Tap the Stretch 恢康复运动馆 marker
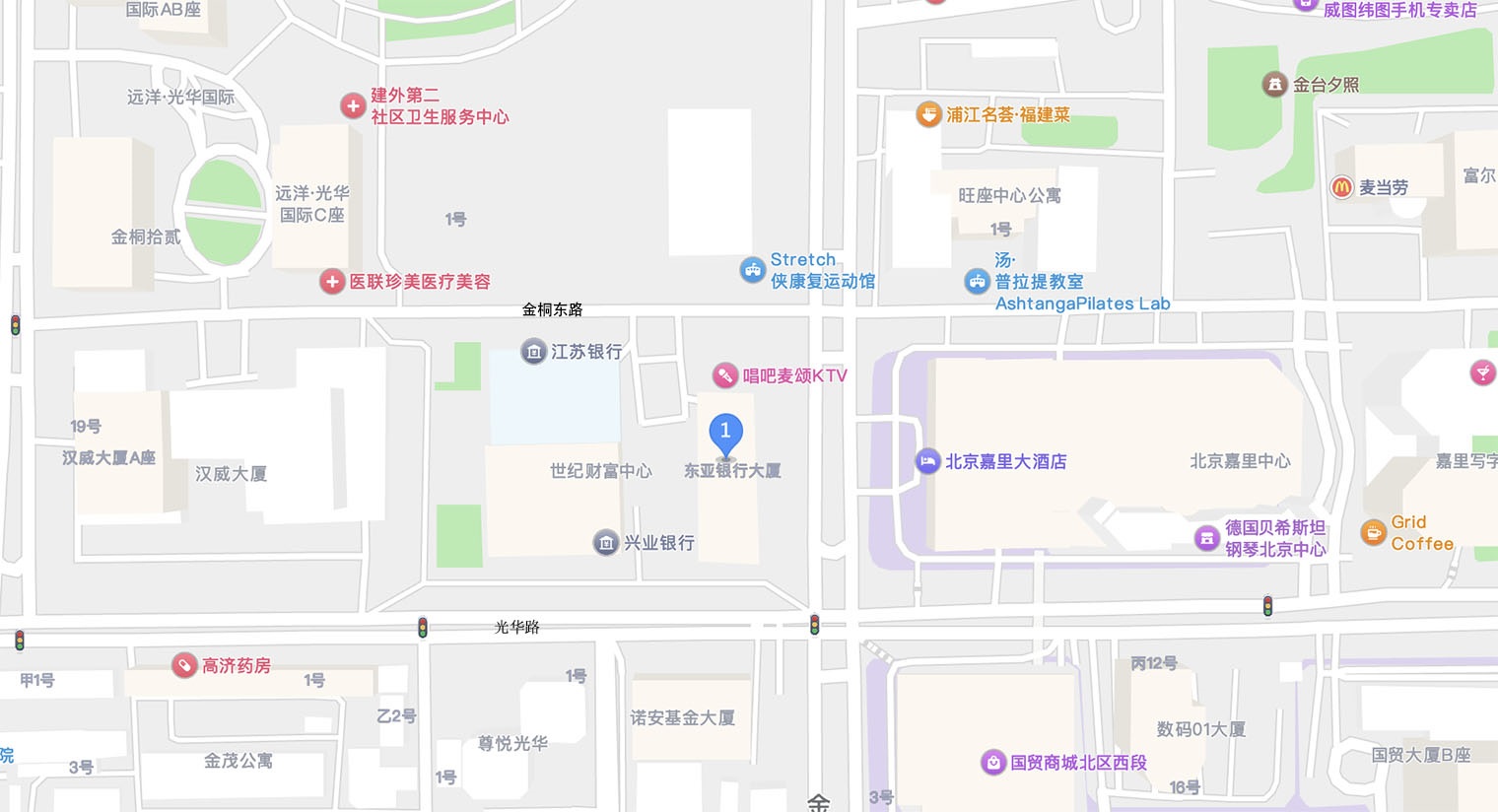1498x812 pixels. tap(753, 270)
